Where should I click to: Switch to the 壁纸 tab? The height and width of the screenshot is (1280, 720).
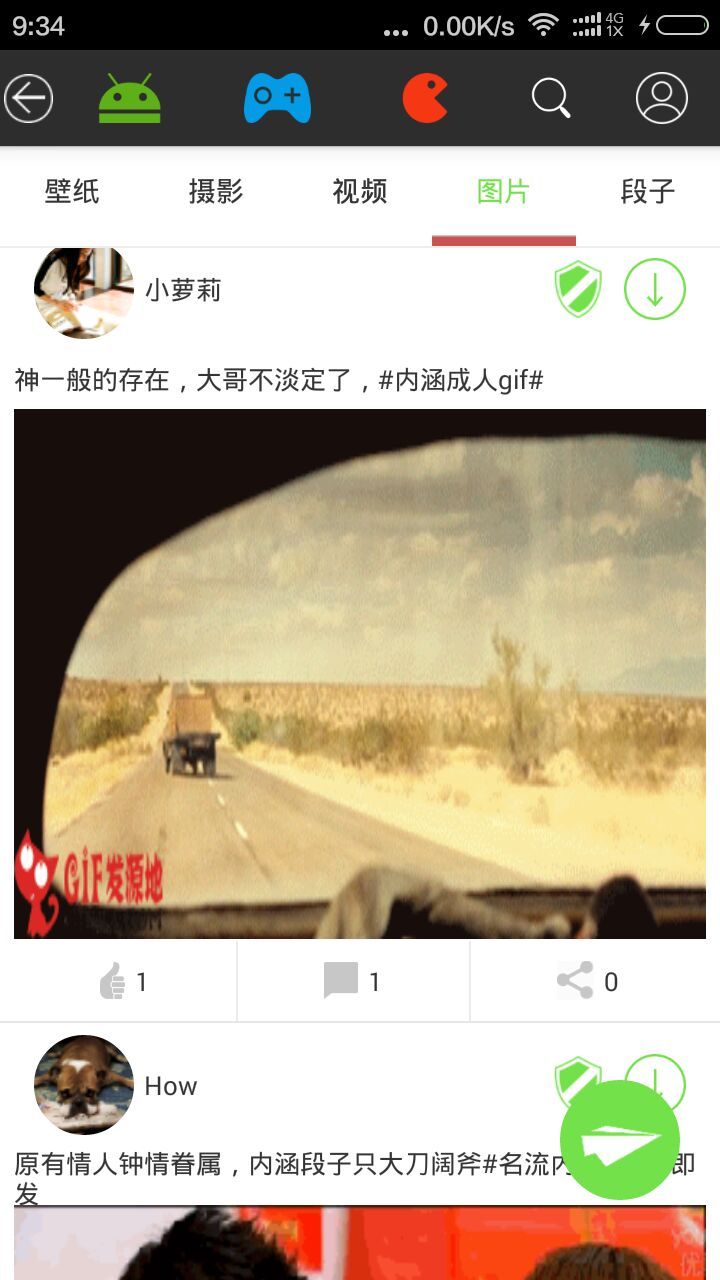pyautogui.click(x=72, y=192)
